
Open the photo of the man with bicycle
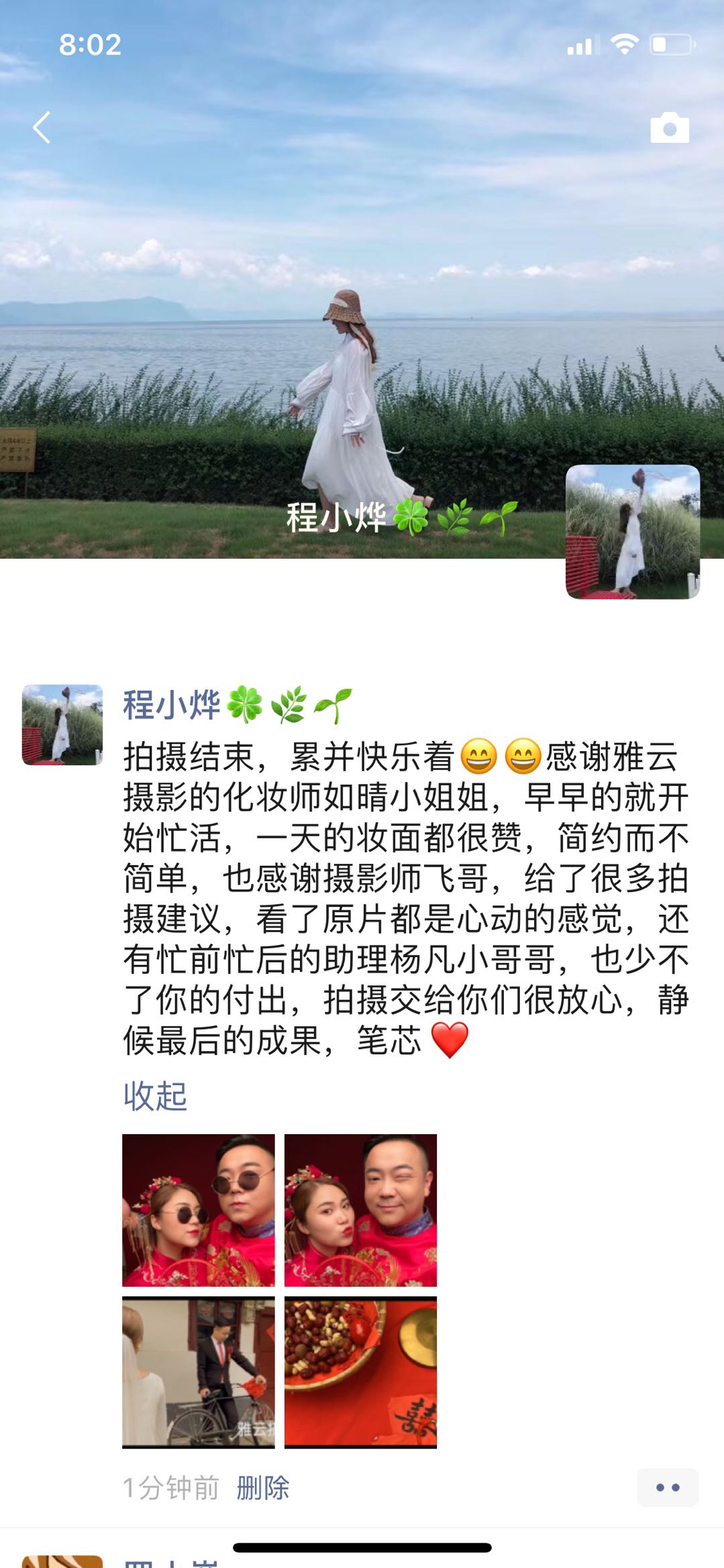(x=199, y=1372)
